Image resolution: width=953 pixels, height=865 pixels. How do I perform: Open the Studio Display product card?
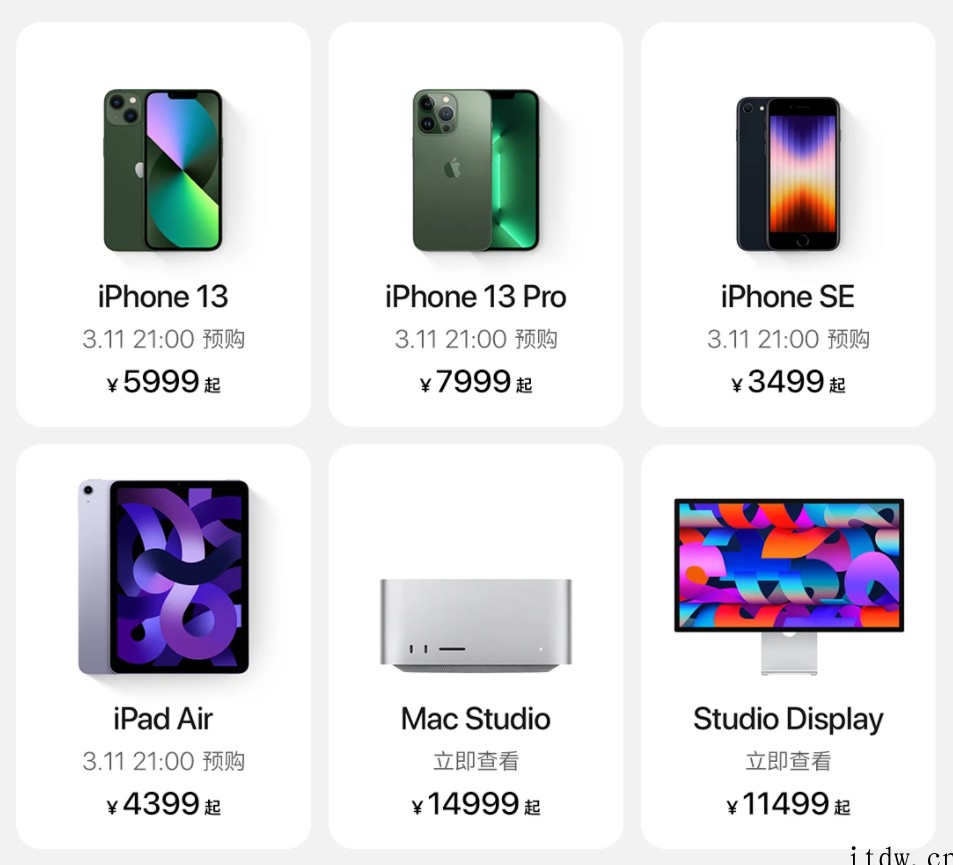pos(788,646)
